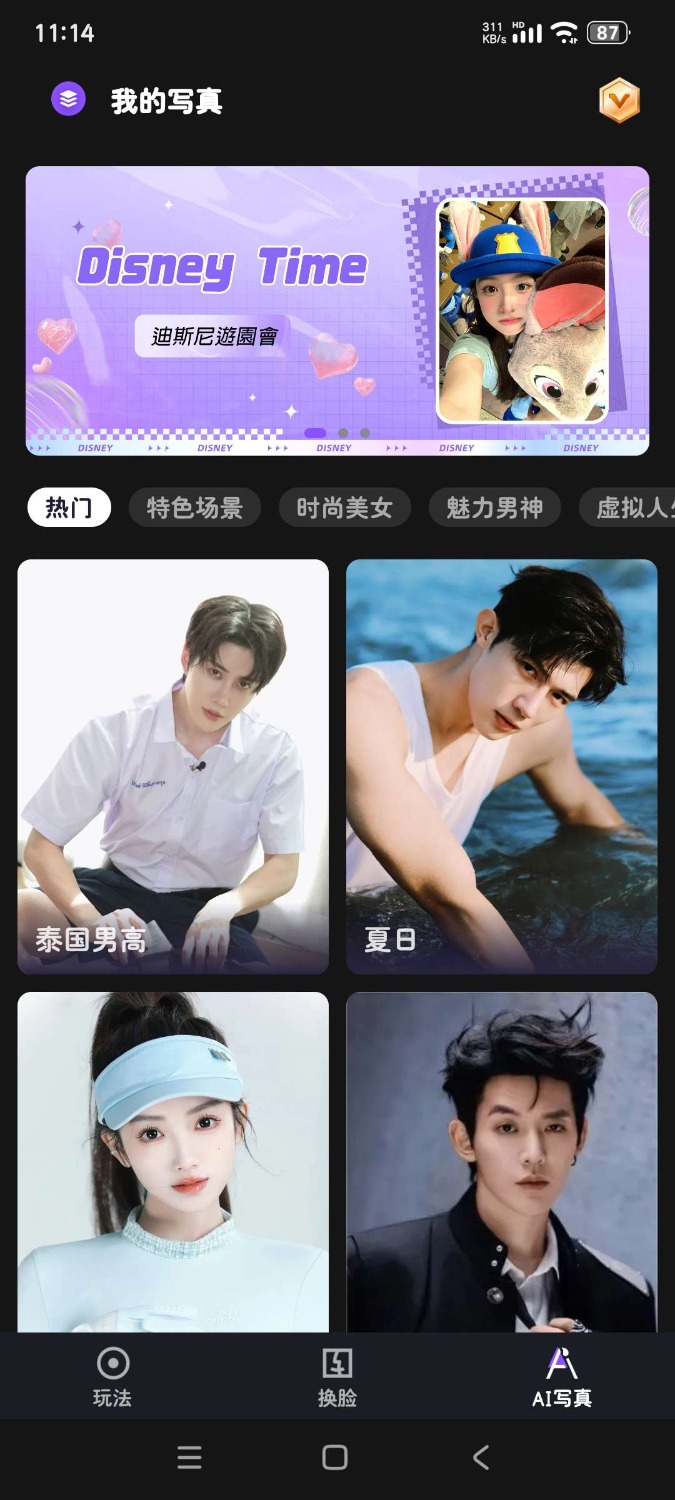Switch to the 特色场景 category
The height and width of the screenshot is (1500, 675).
point(195,508)
